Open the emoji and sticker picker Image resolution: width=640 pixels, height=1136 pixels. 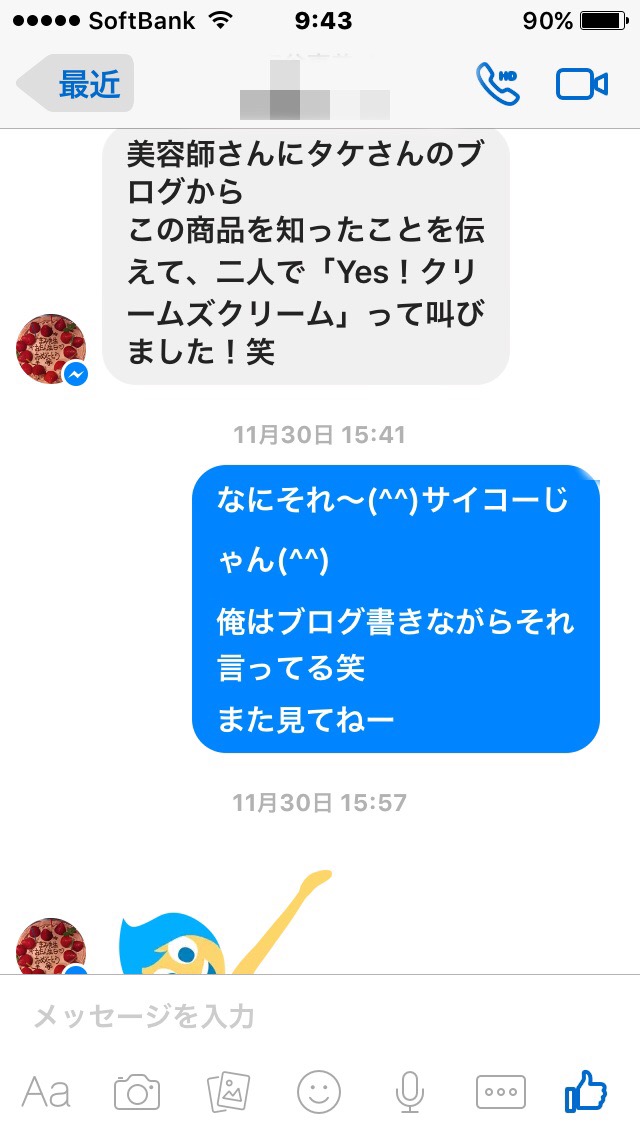tap(319, 1092)
